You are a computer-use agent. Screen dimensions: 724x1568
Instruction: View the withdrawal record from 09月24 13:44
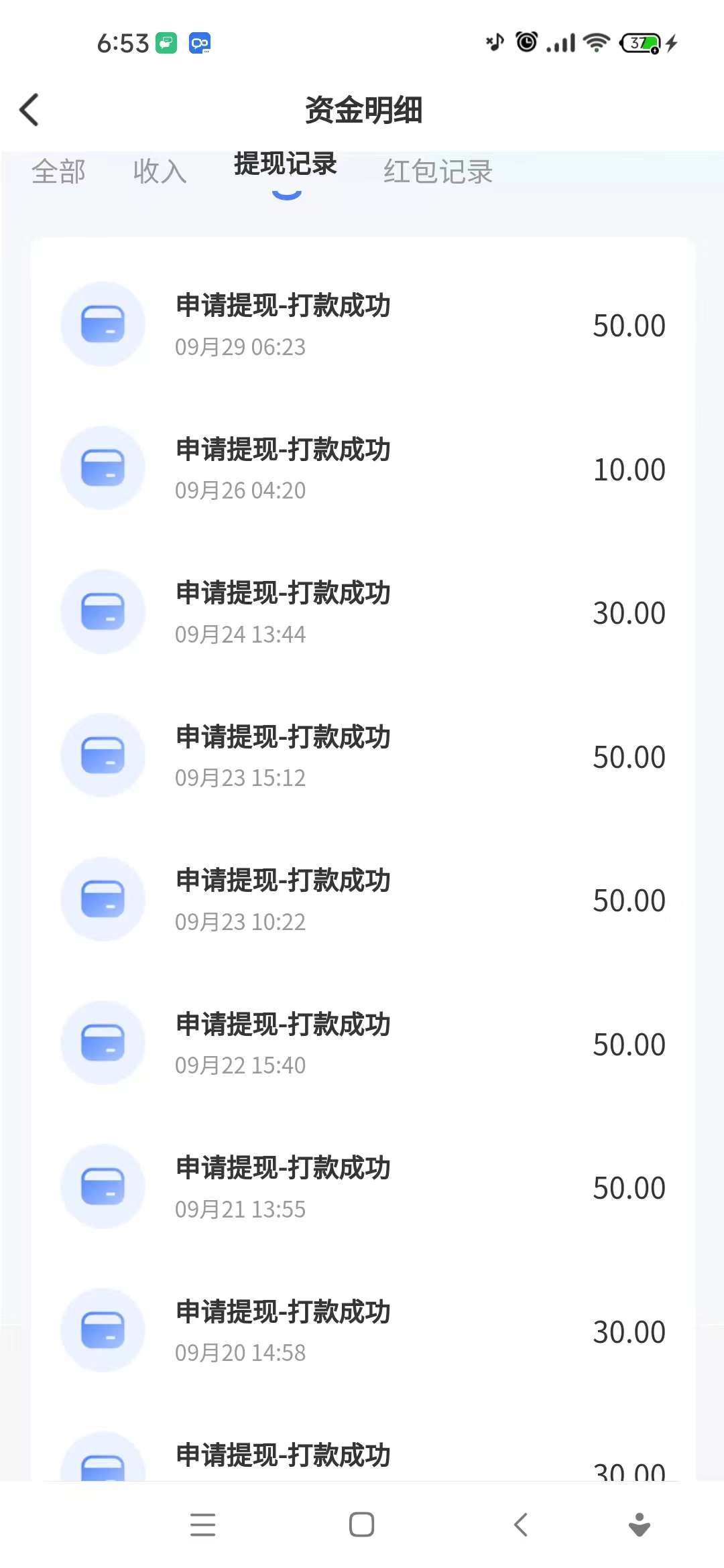pos(363,612)
